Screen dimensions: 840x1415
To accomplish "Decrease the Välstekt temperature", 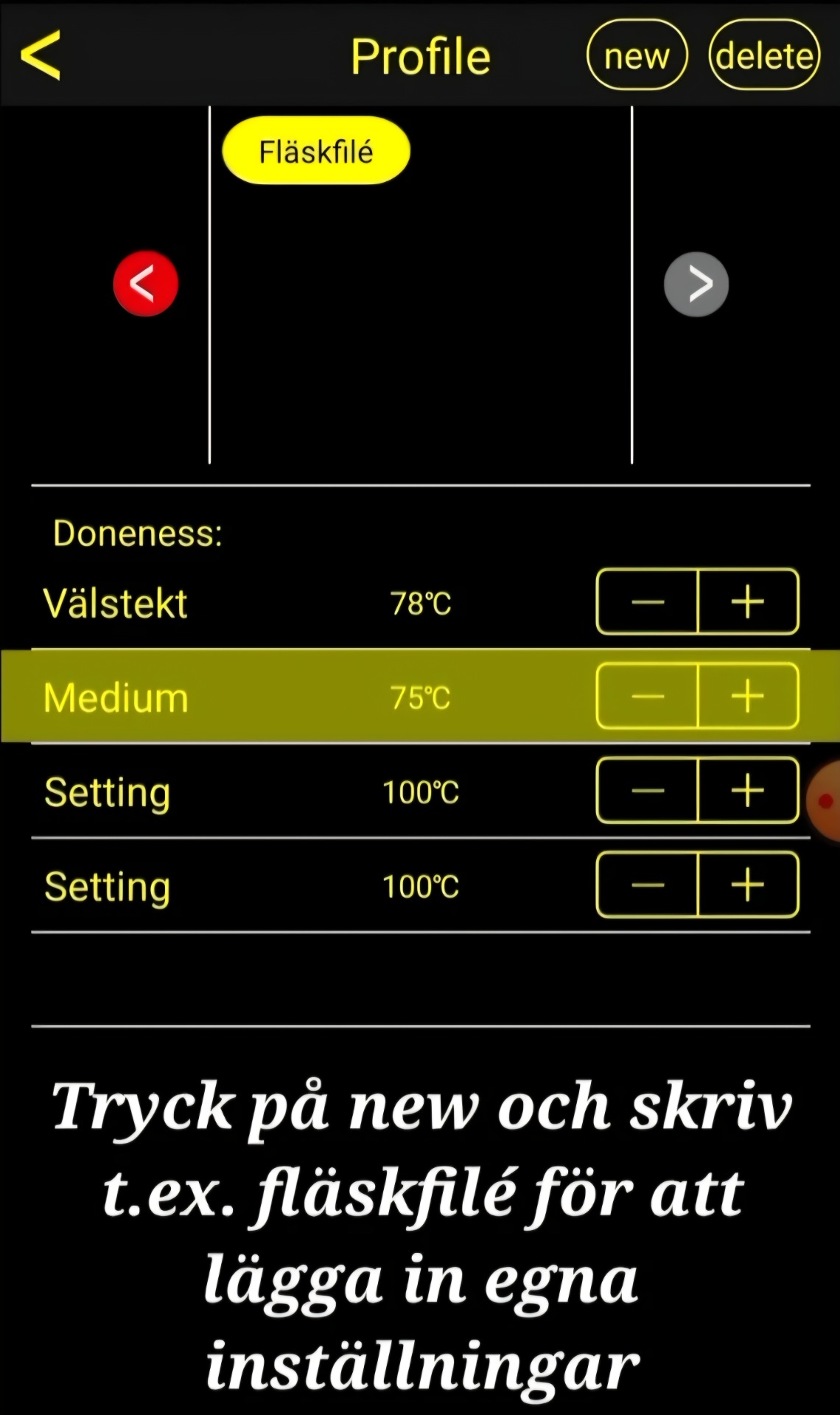I will 648,602.
